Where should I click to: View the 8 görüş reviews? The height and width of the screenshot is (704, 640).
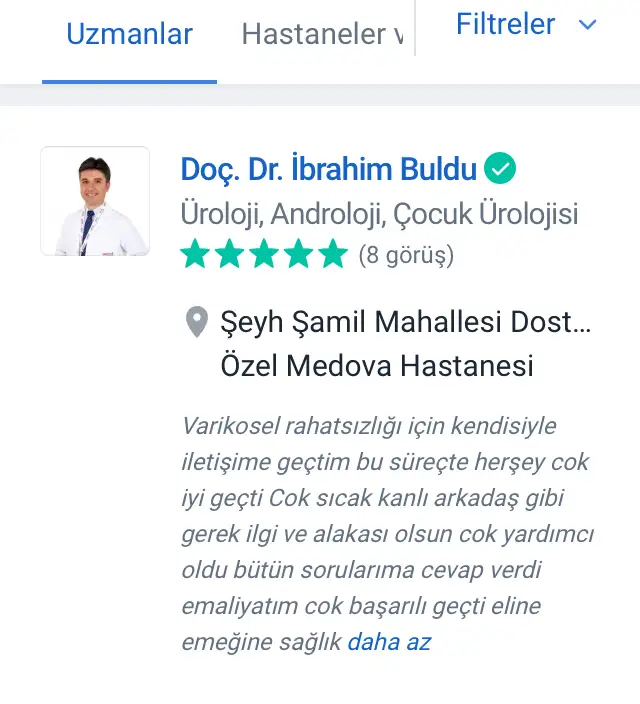[x=406, y=256]
